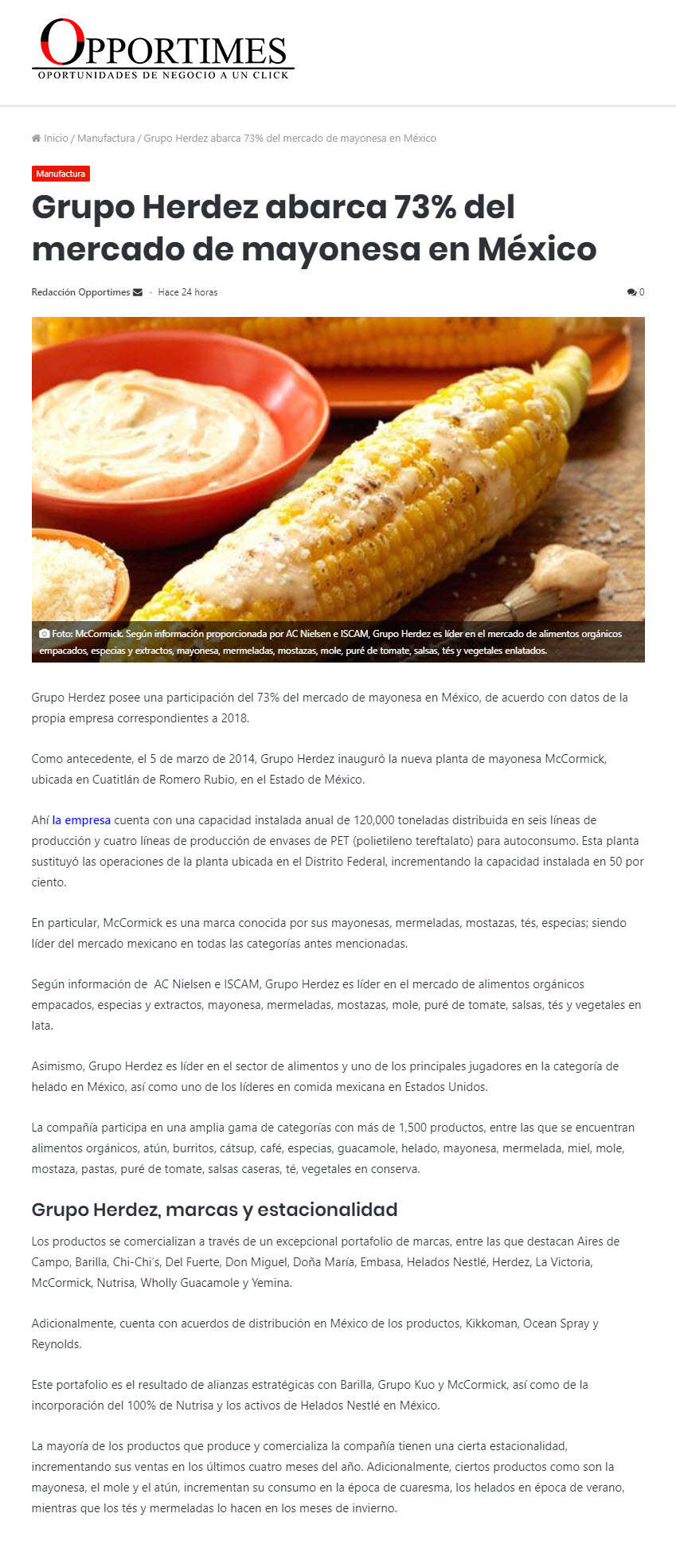
Task: Go to Inicio in the breadcrumb
Action: [x=50, y=139]
